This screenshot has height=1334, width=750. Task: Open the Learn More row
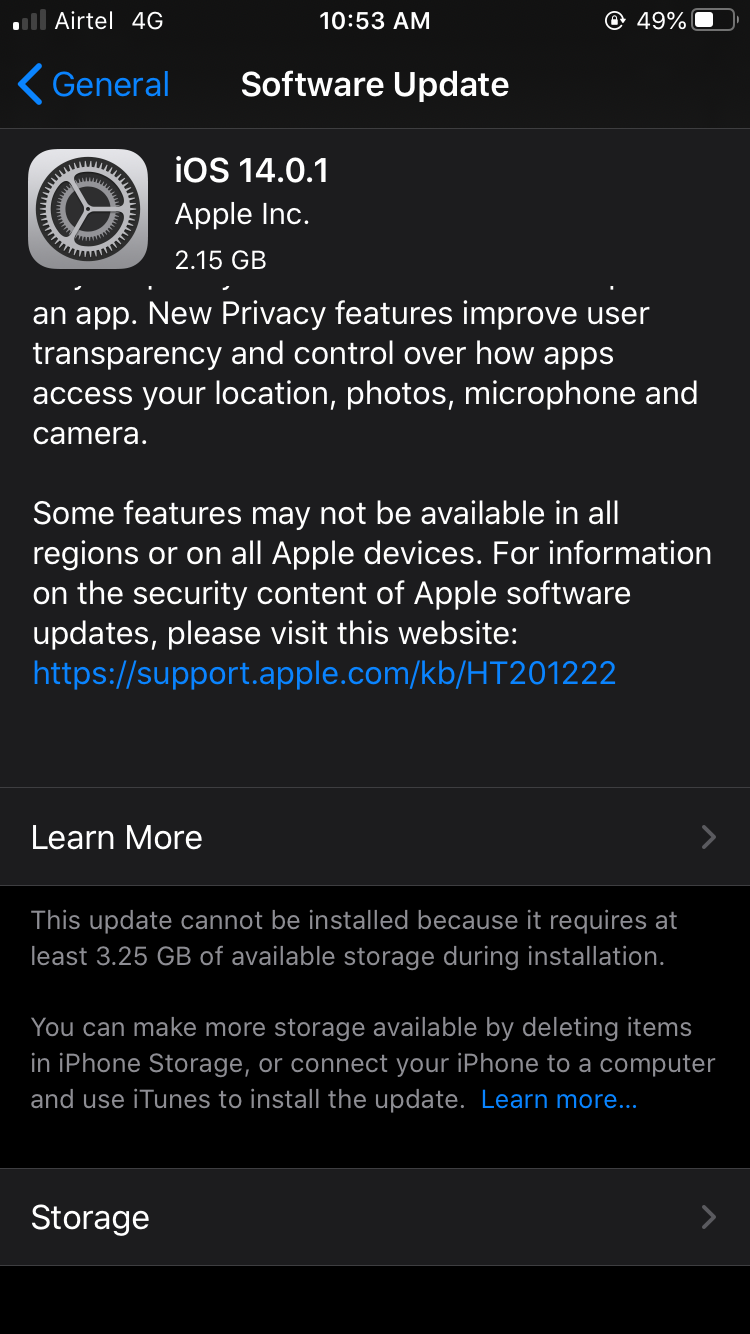pyautogui.click(x=374, y=837)
